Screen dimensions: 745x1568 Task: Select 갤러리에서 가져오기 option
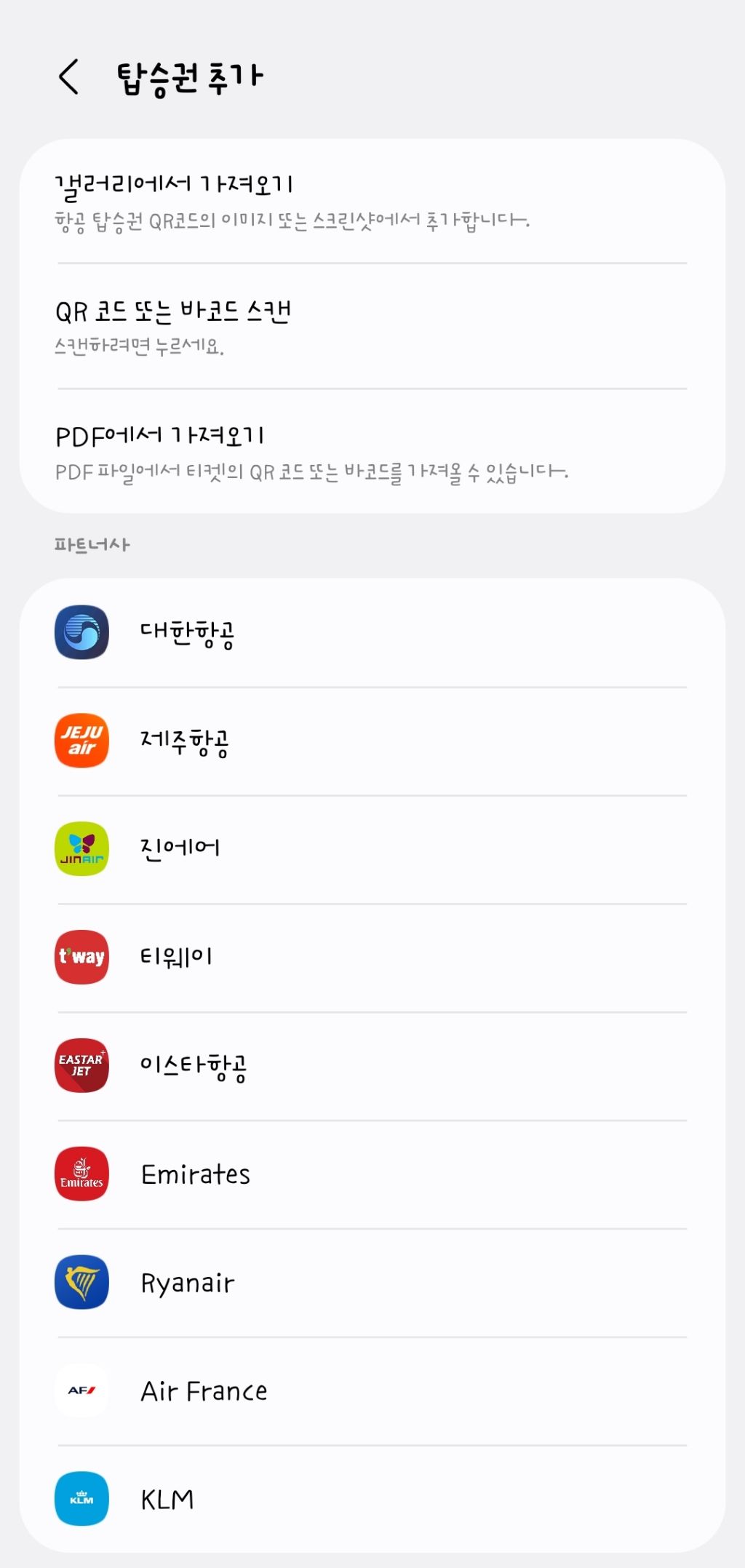coord(371,201)
